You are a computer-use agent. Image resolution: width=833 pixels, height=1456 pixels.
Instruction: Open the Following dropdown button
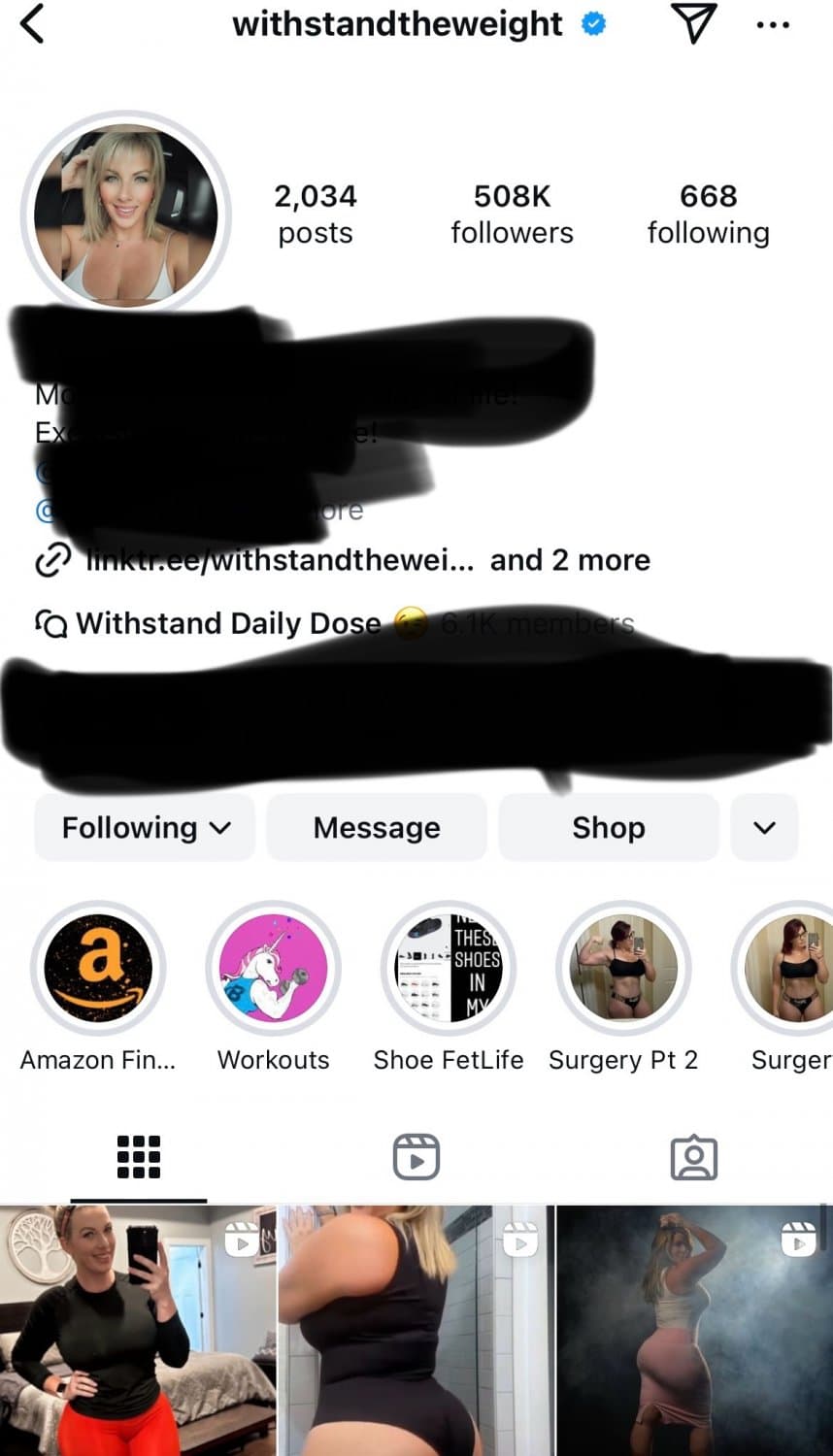click(145, 827)
